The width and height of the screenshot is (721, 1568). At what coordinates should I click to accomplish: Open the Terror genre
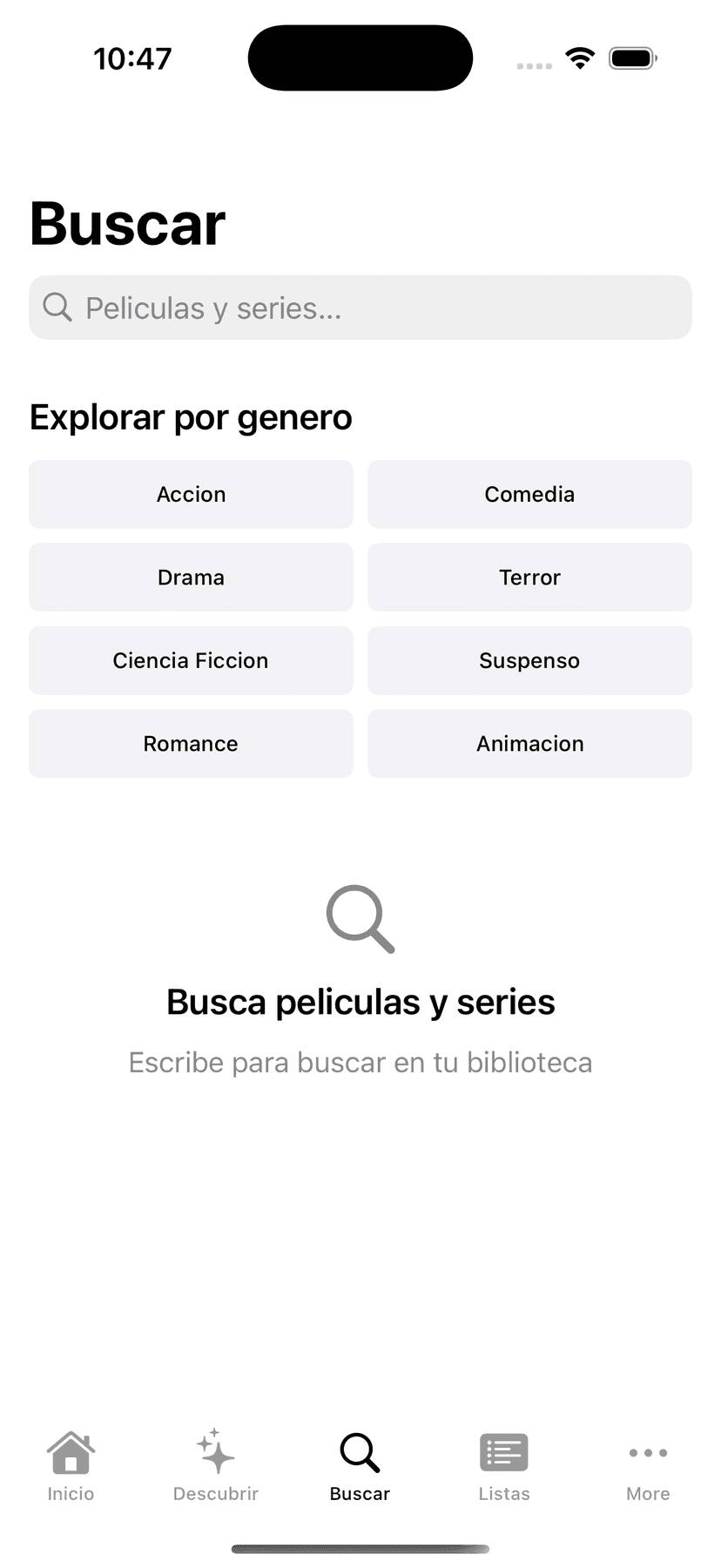(529, 577)
